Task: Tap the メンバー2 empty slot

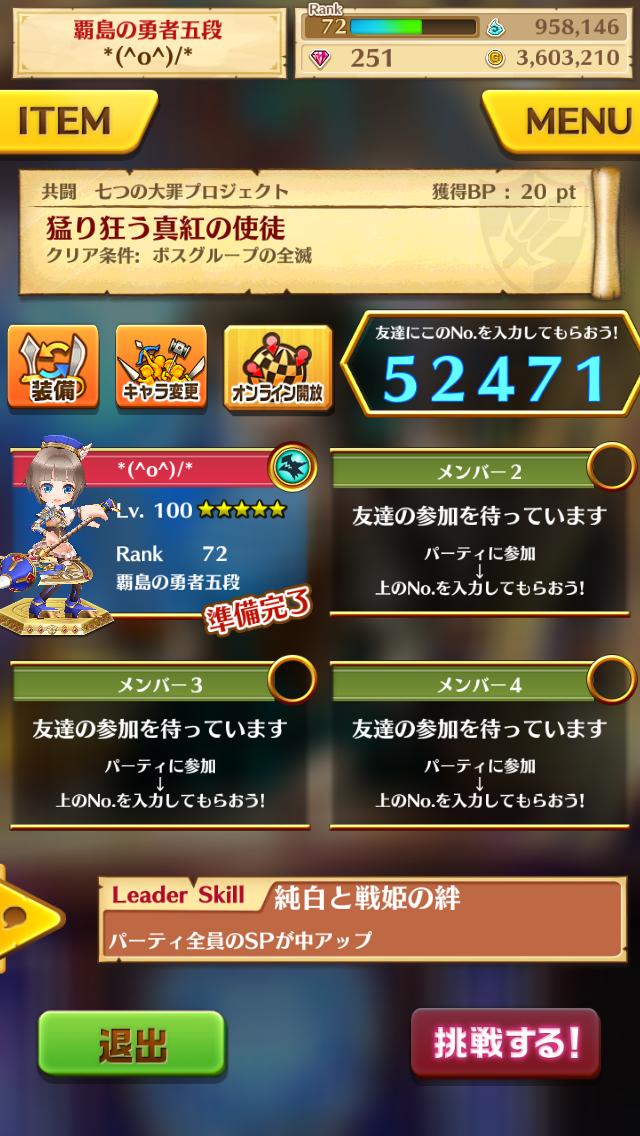Action: (480, 530)
